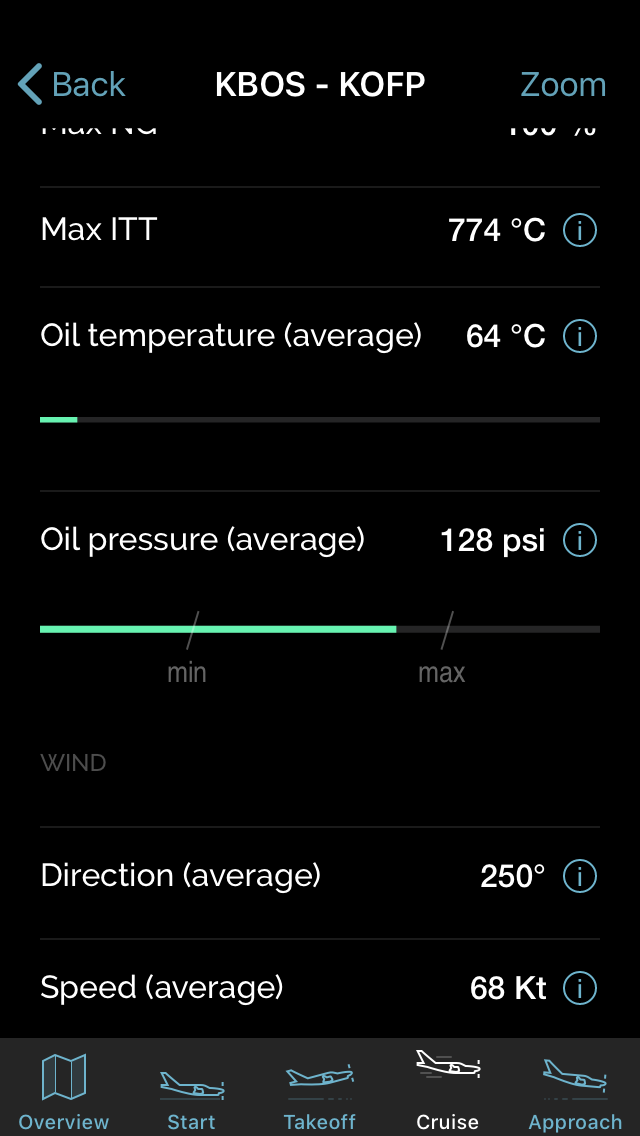Viewport: 640px width, 1136px height.
Task: View info about Oil pressure average
Action: (x=580, y=540)
